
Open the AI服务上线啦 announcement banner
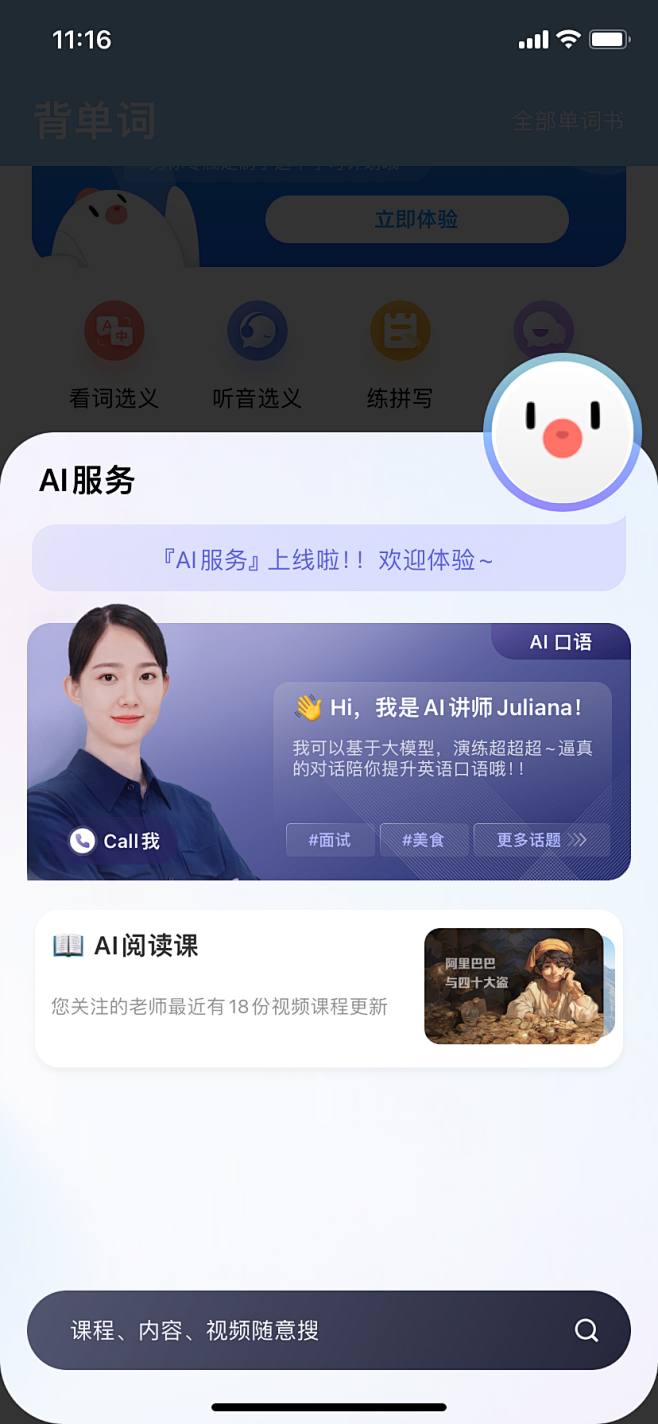[x=328, y=560]
